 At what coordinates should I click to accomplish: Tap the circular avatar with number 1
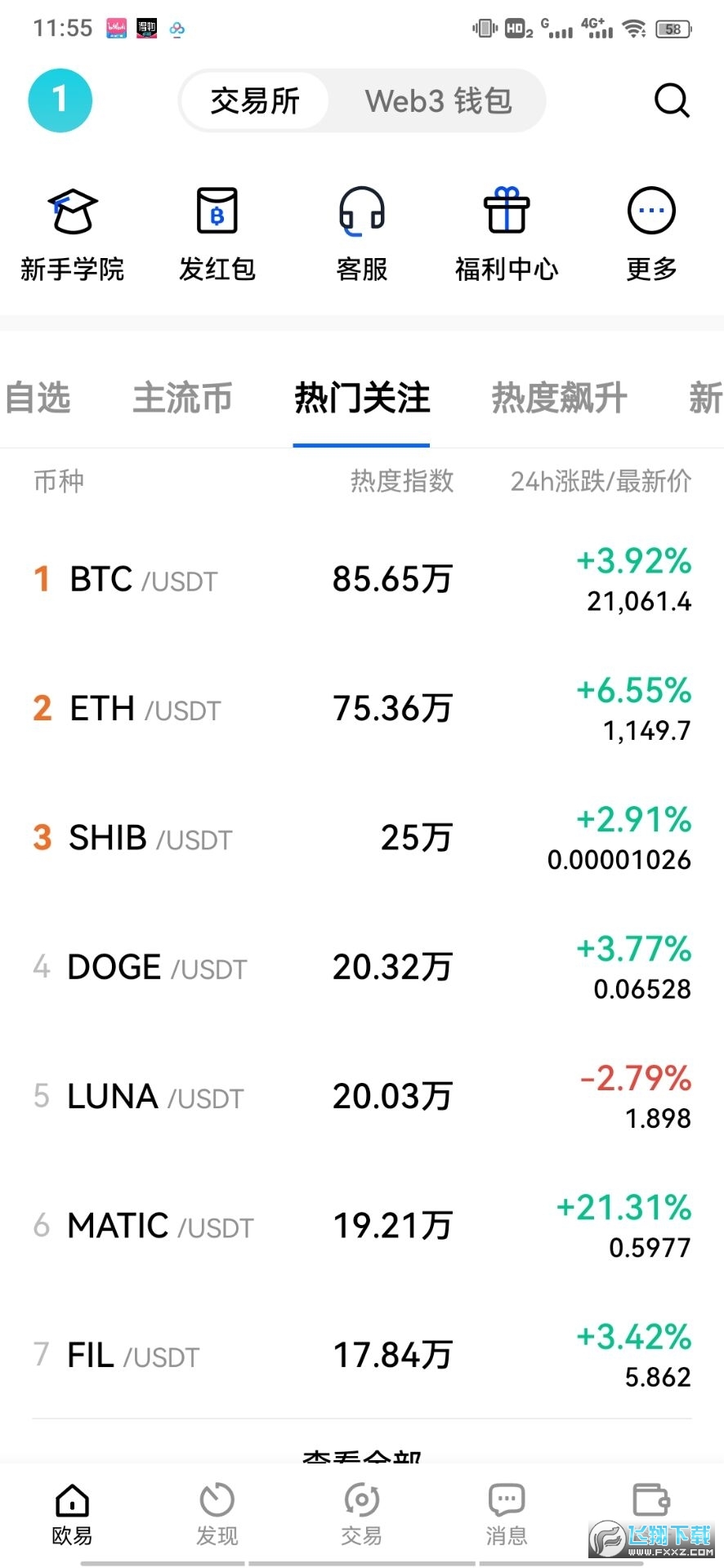pyautogui.click(x=60, y=100)
